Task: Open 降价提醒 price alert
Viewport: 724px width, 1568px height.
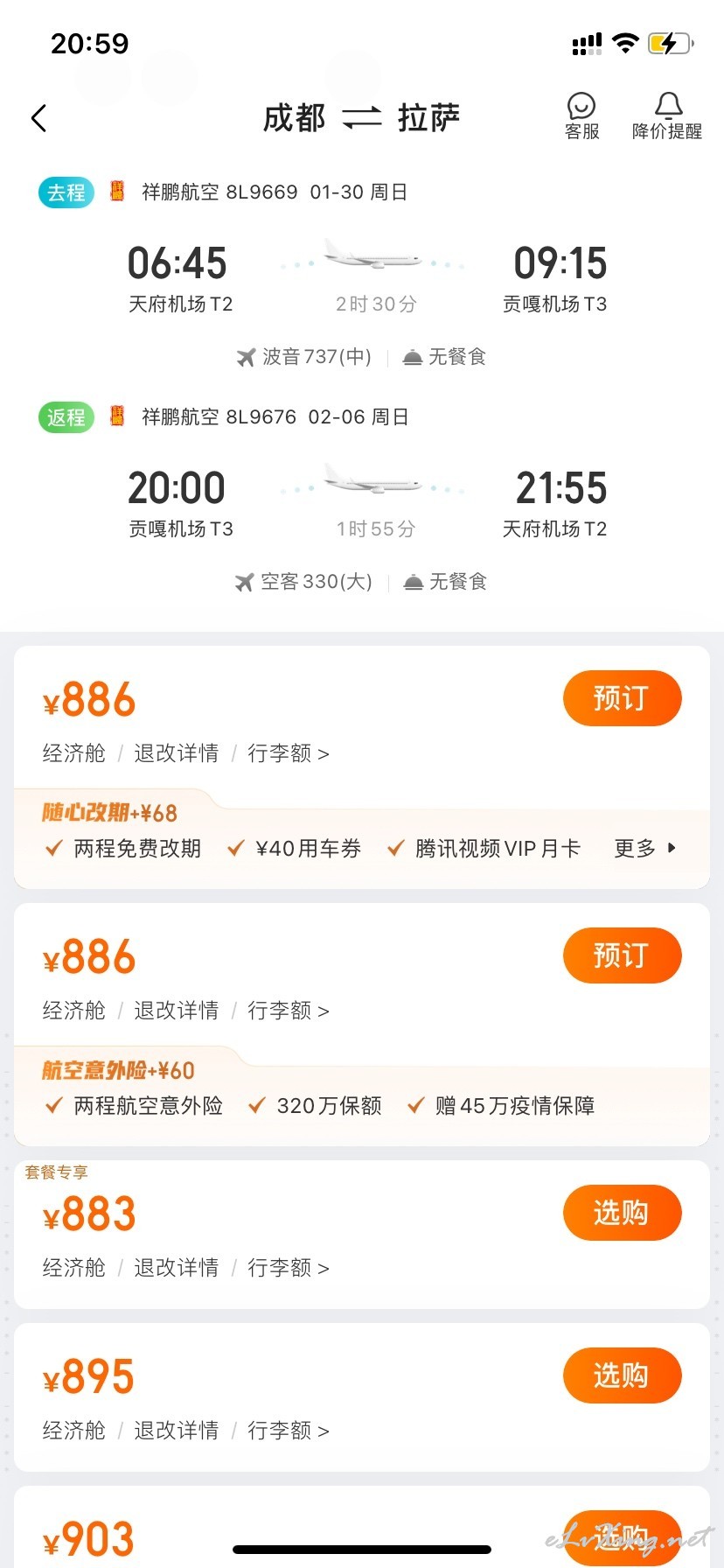Action: [667, 116]
